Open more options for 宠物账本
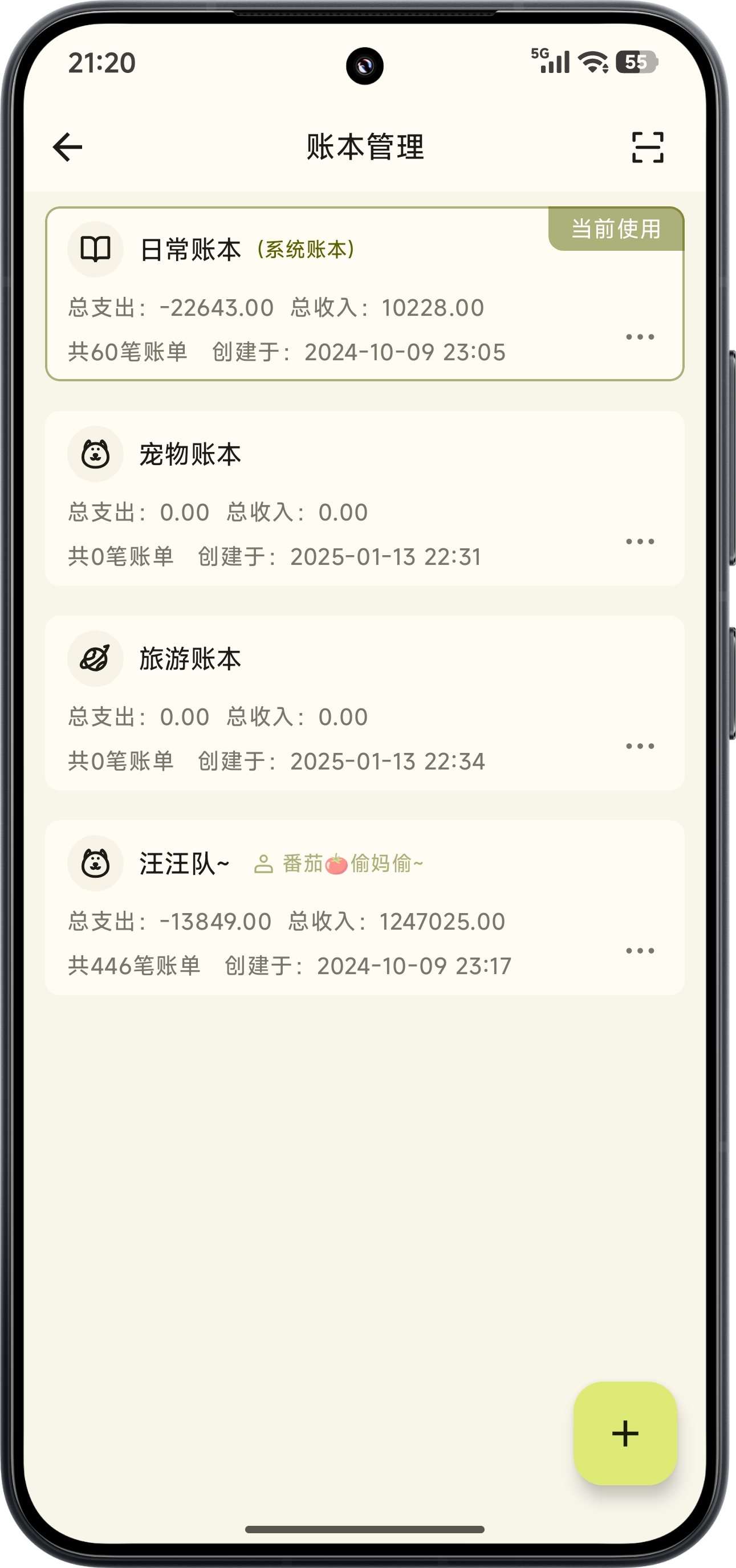Viewport: 736px width, 1568px height. click(640, 541)
